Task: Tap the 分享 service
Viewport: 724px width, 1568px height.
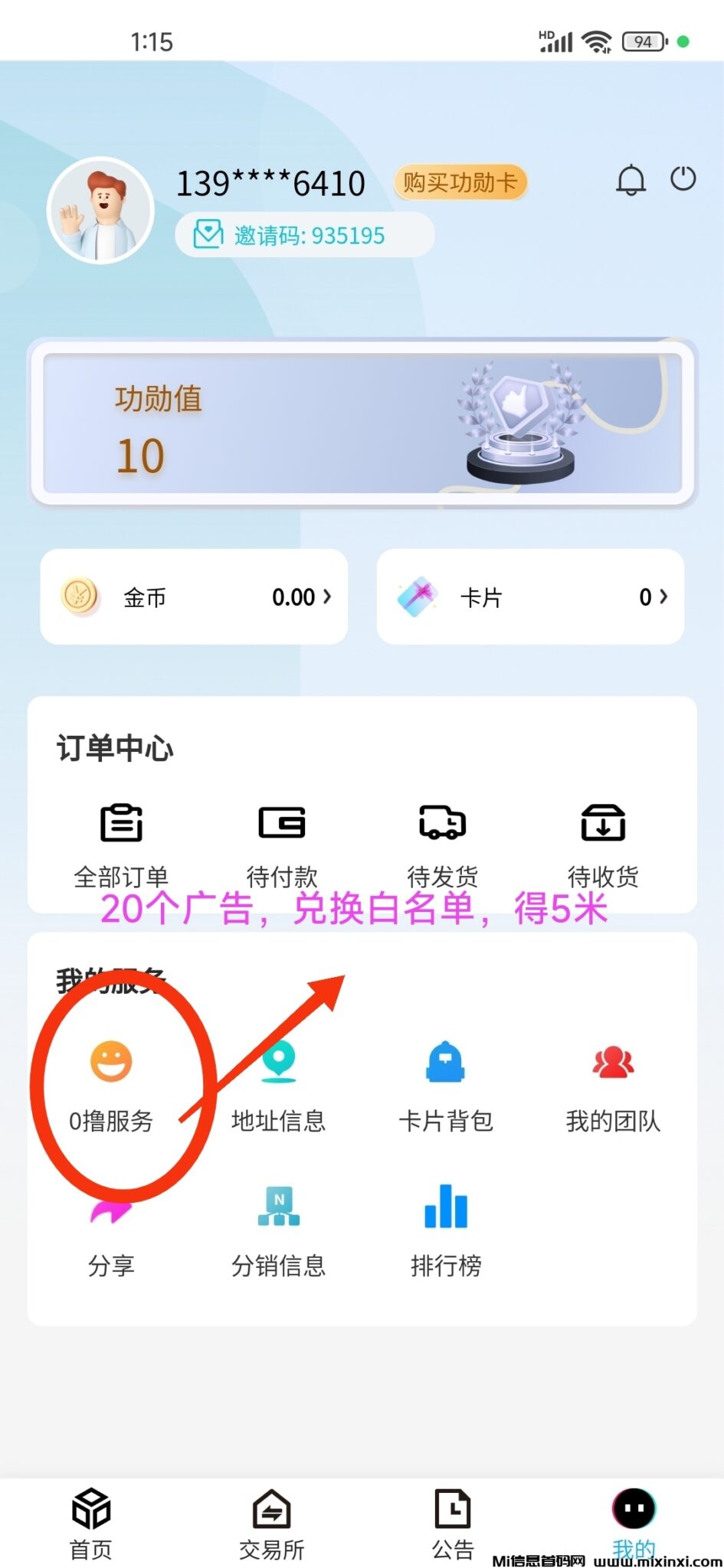Action: [x=111, y=1233]
